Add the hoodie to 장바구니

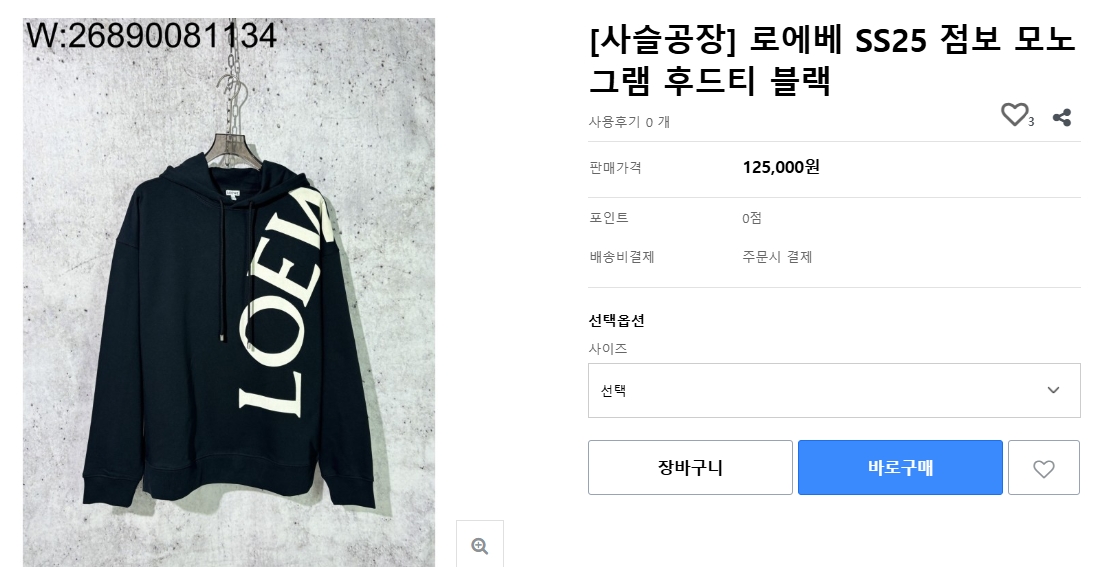point(690,467)
